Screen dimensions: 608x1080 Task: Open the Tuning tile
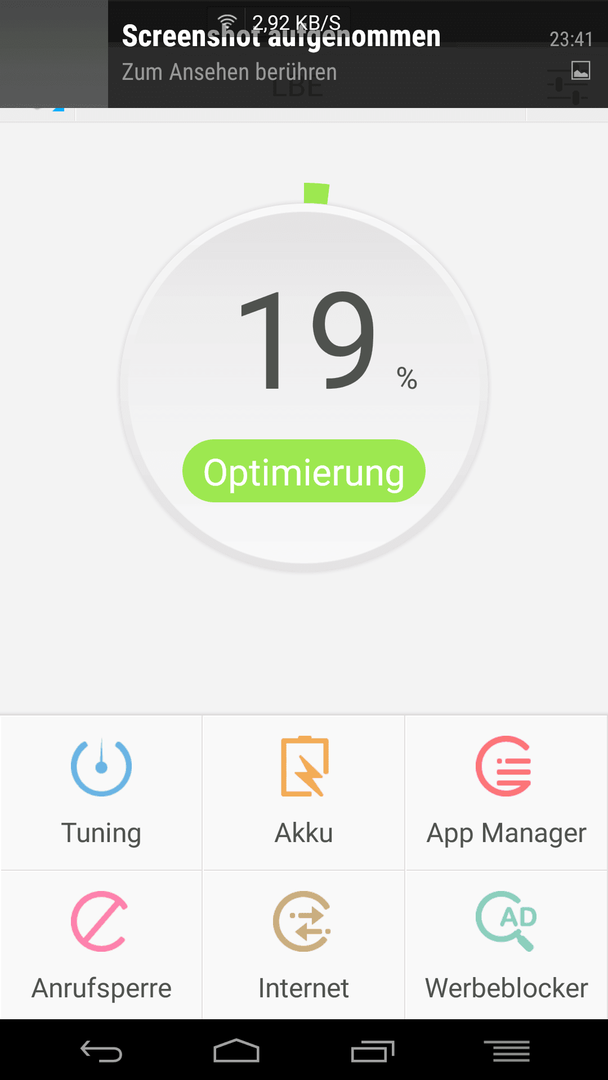[101, 792]
